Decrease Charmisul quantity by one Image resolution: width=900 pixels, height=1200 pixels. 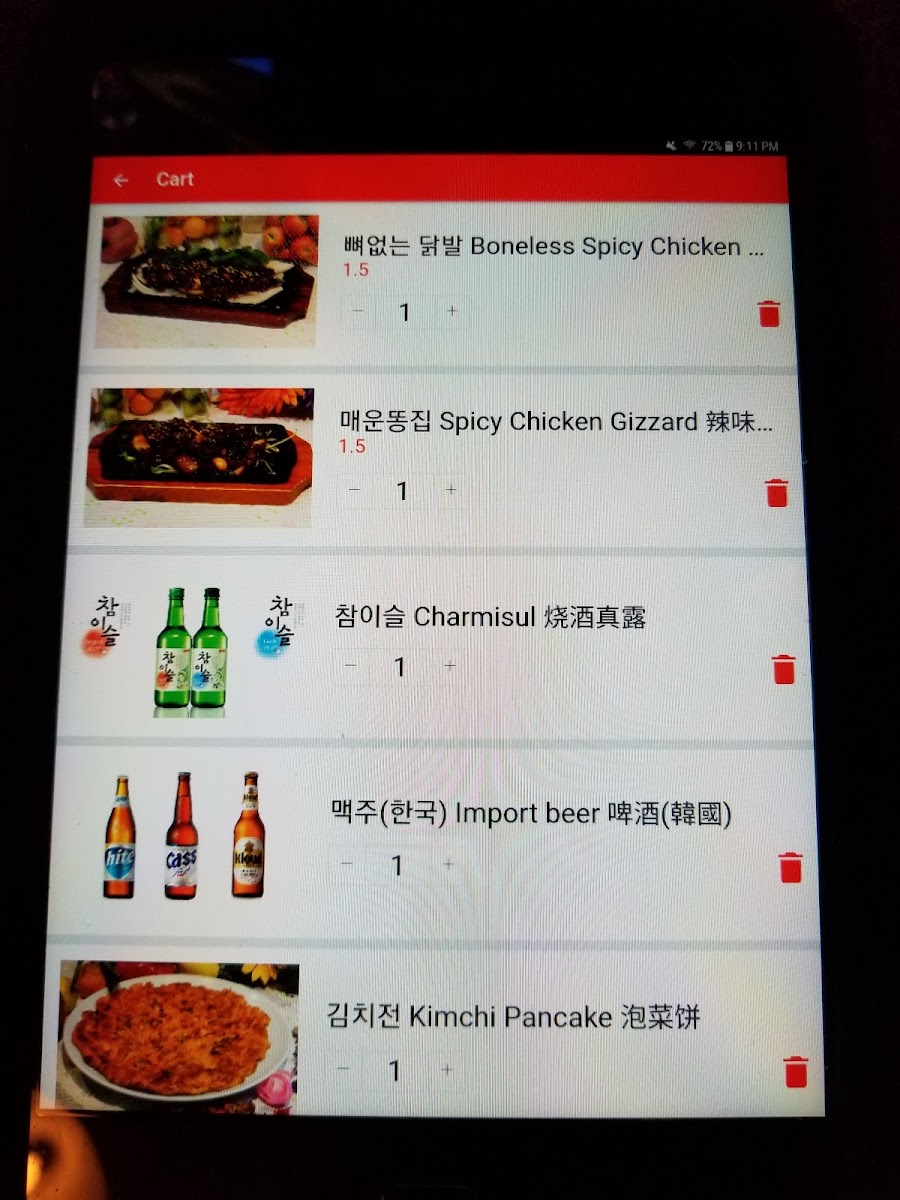[351, 666]
